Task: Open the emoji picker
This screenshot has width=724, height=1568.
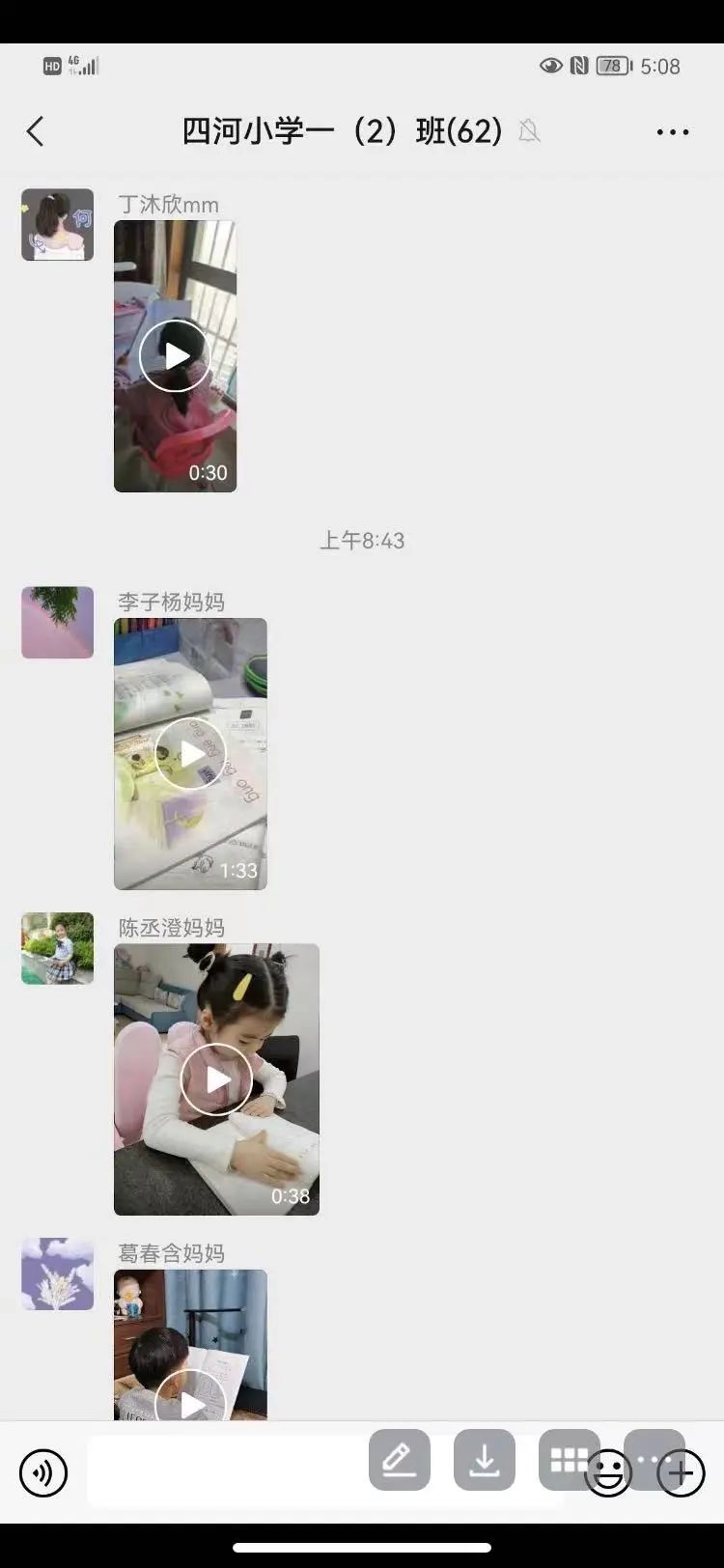Action: [609, 1474]
